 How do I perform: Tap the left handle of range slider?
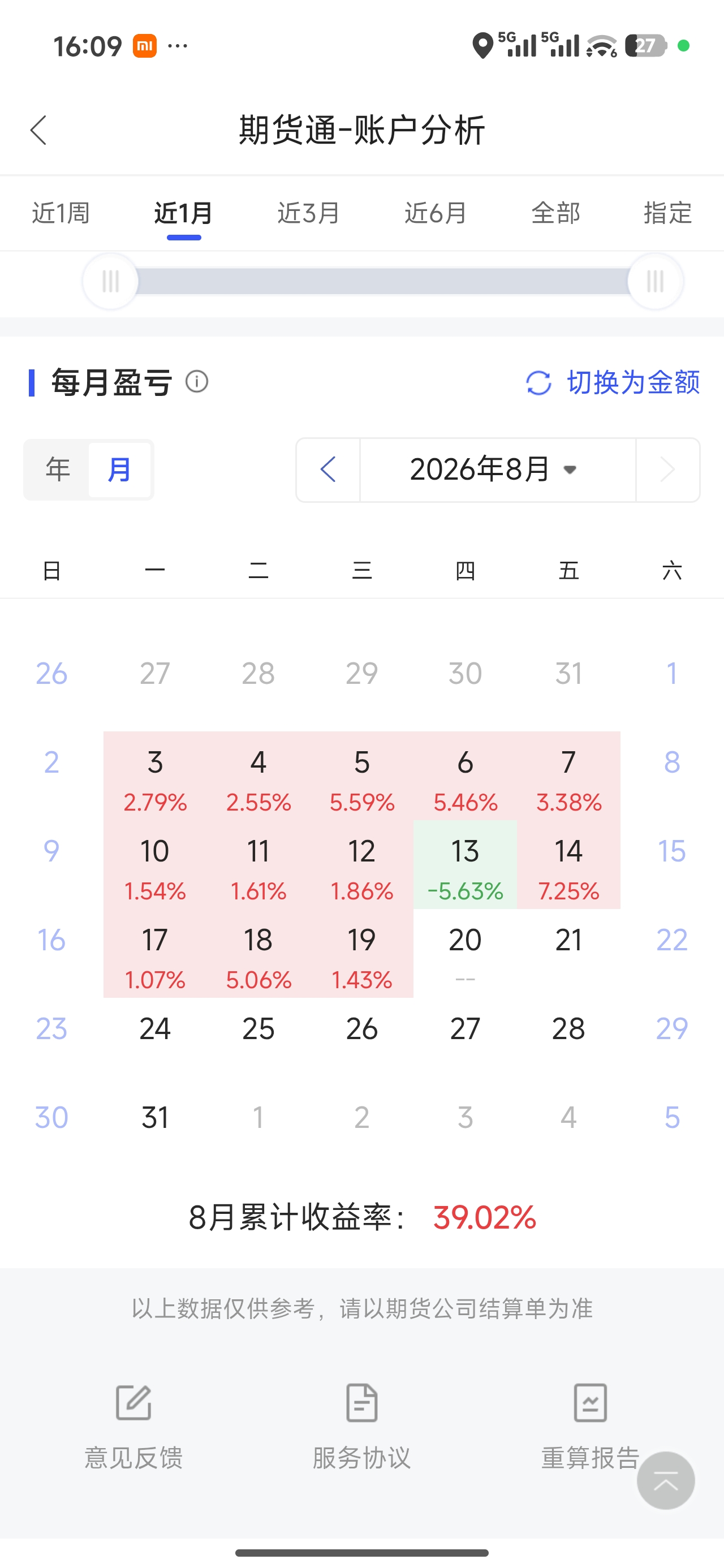pos(110,281)
